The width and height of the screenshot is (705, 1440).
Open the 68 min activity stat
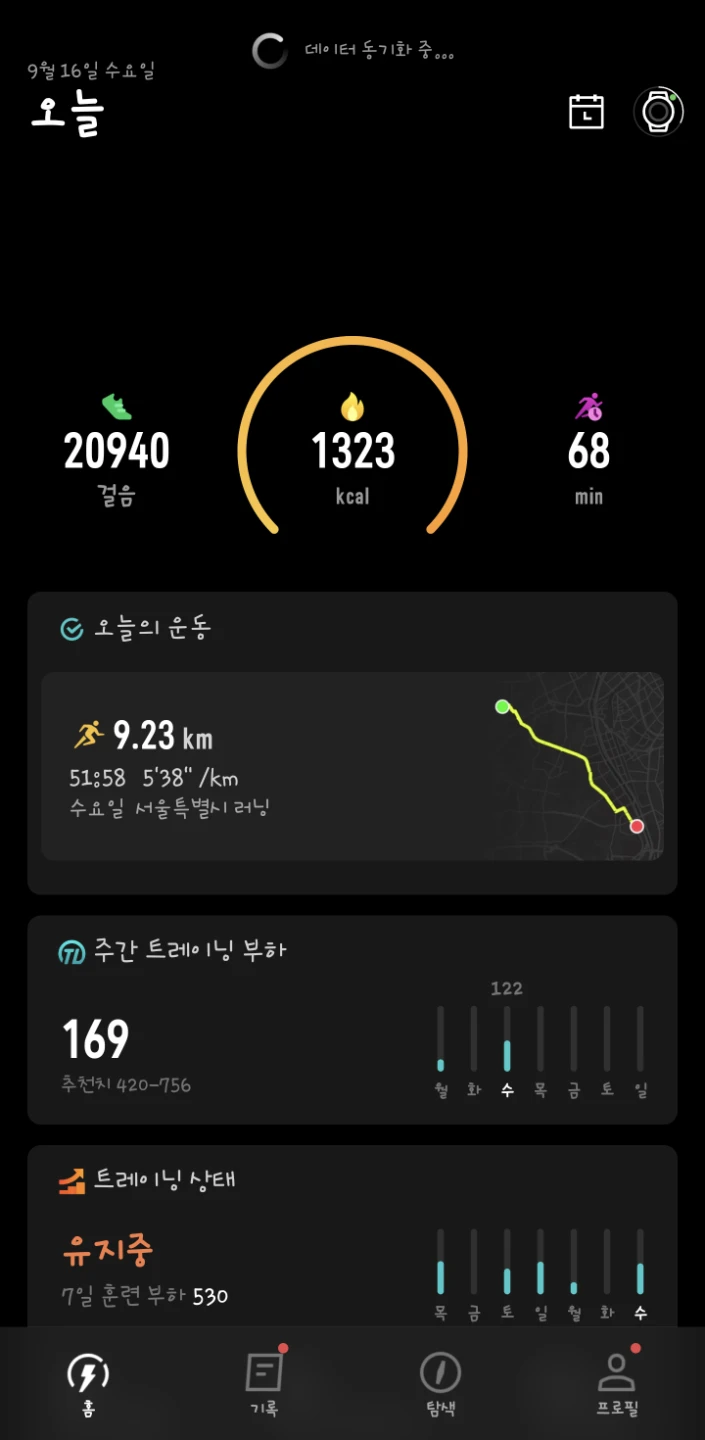click(x=589, y=449)
